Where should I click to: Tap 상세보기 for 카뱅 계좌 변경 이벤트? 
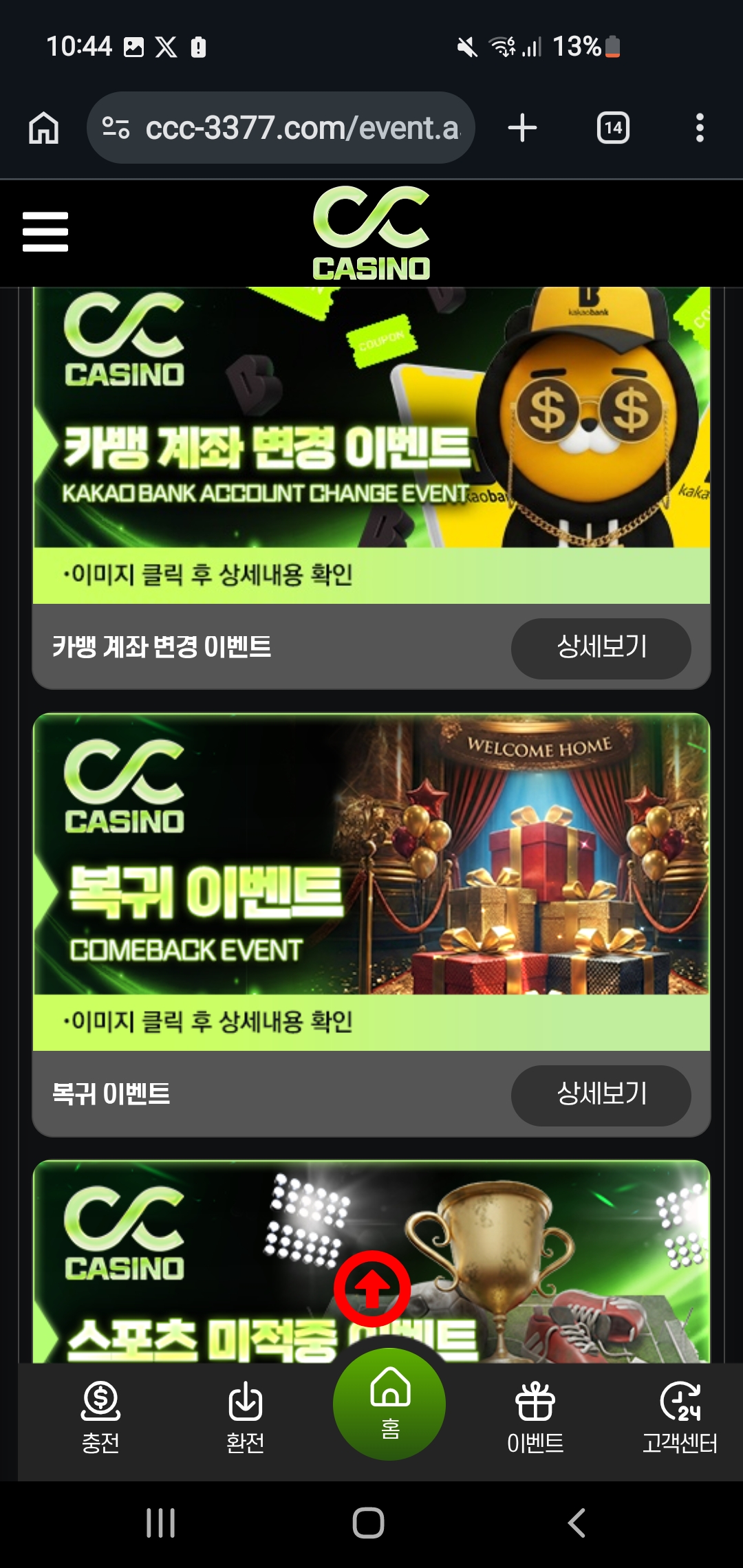tap(601, 648)
